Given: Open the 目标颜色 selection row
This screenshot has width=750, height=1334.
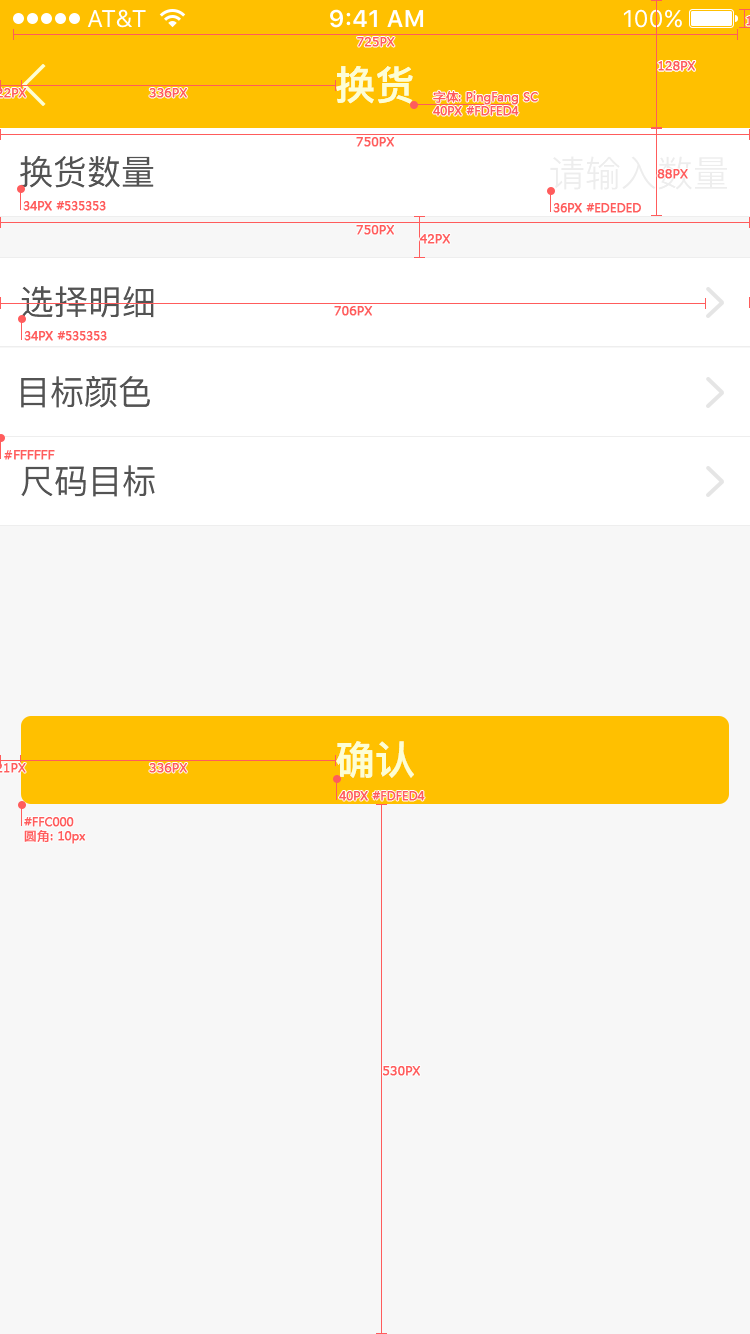Looking at the screenshot, I should (375, 392).
